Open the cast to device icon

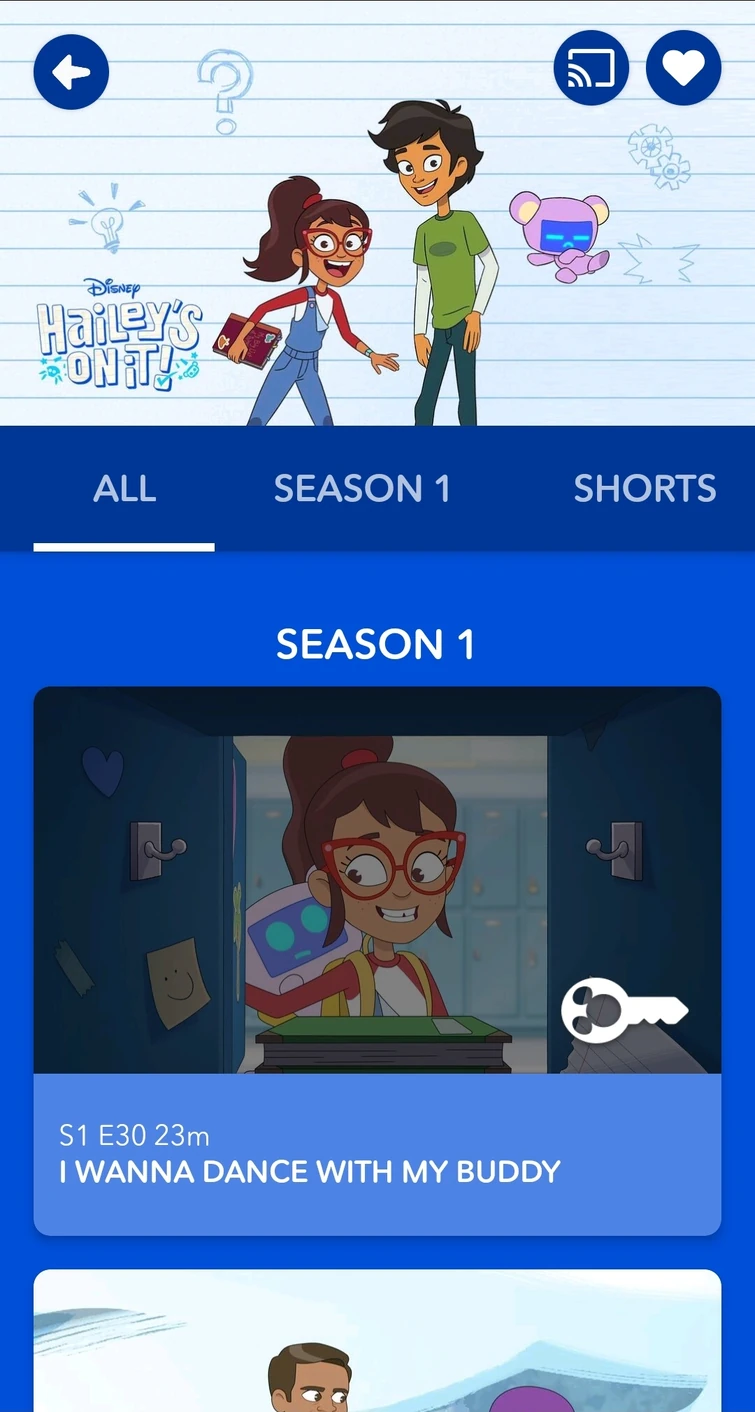click(x=591, y=69)
